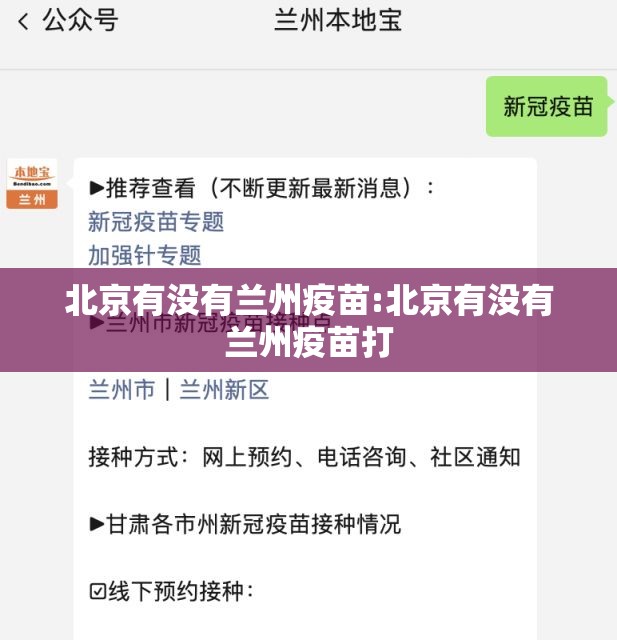617x640 pixels.
Task: Open the 加强针专题 link
Action: [145, 254]
